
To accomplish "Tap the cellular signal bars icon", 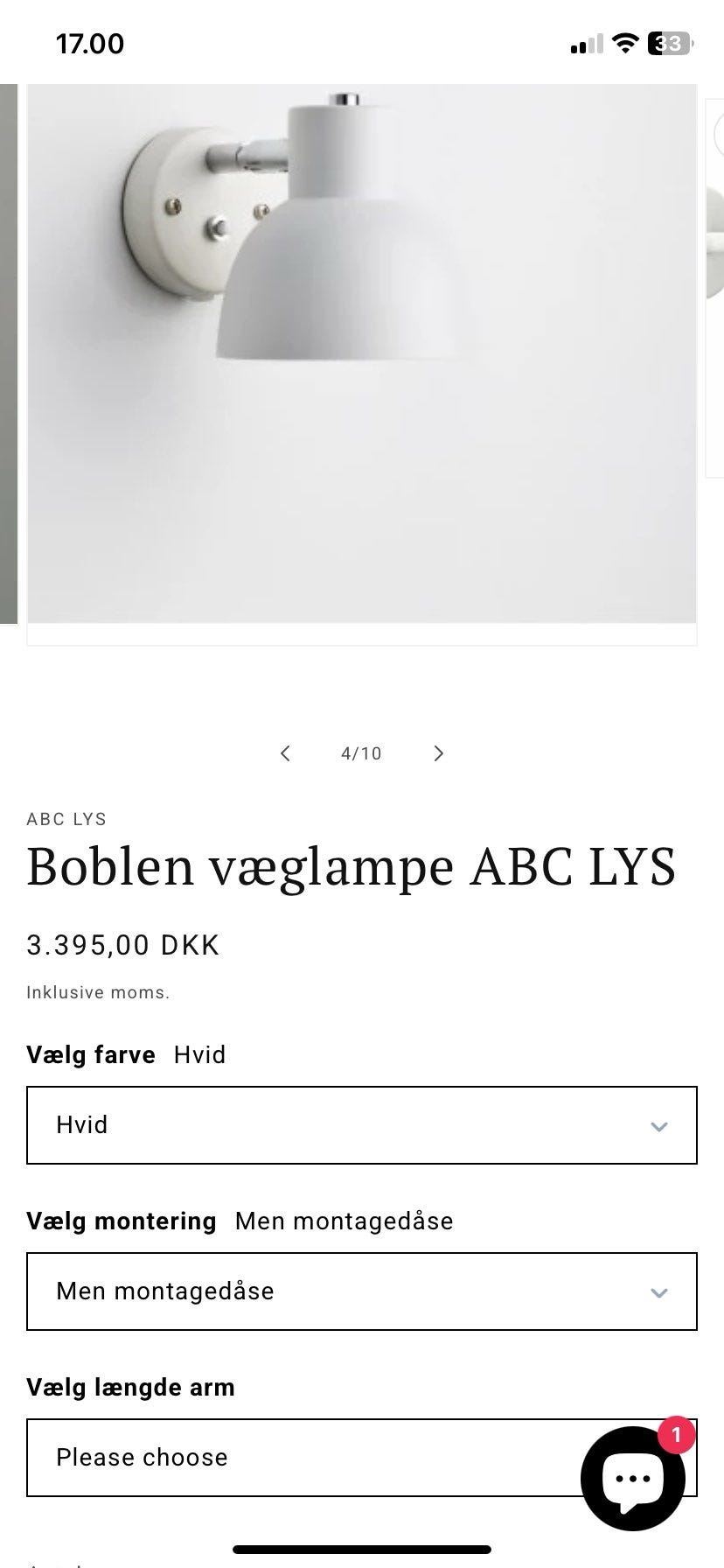I will pos(585,43).
